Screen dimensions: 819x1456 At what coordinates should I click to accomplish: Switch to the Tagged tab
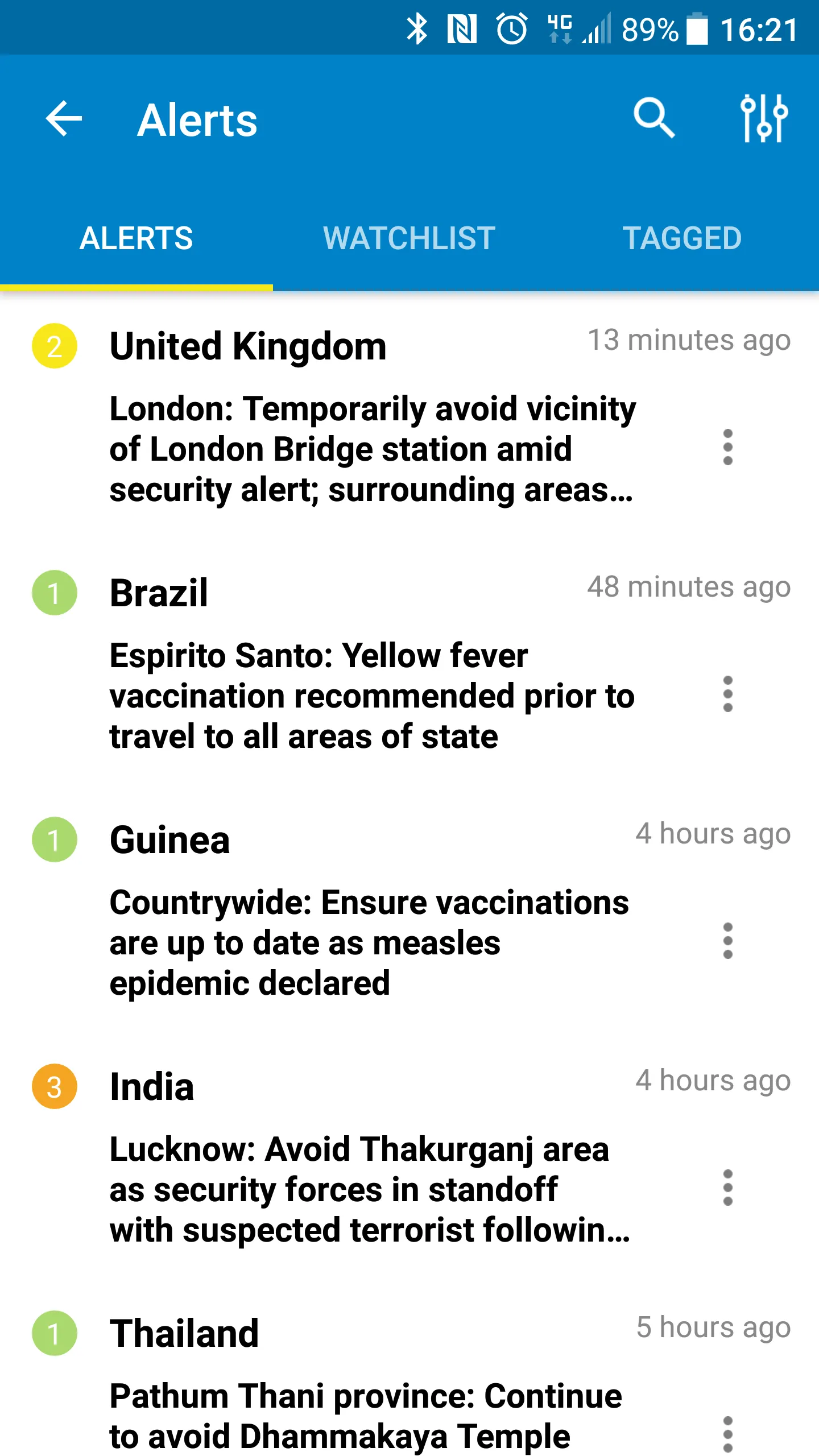682,238
